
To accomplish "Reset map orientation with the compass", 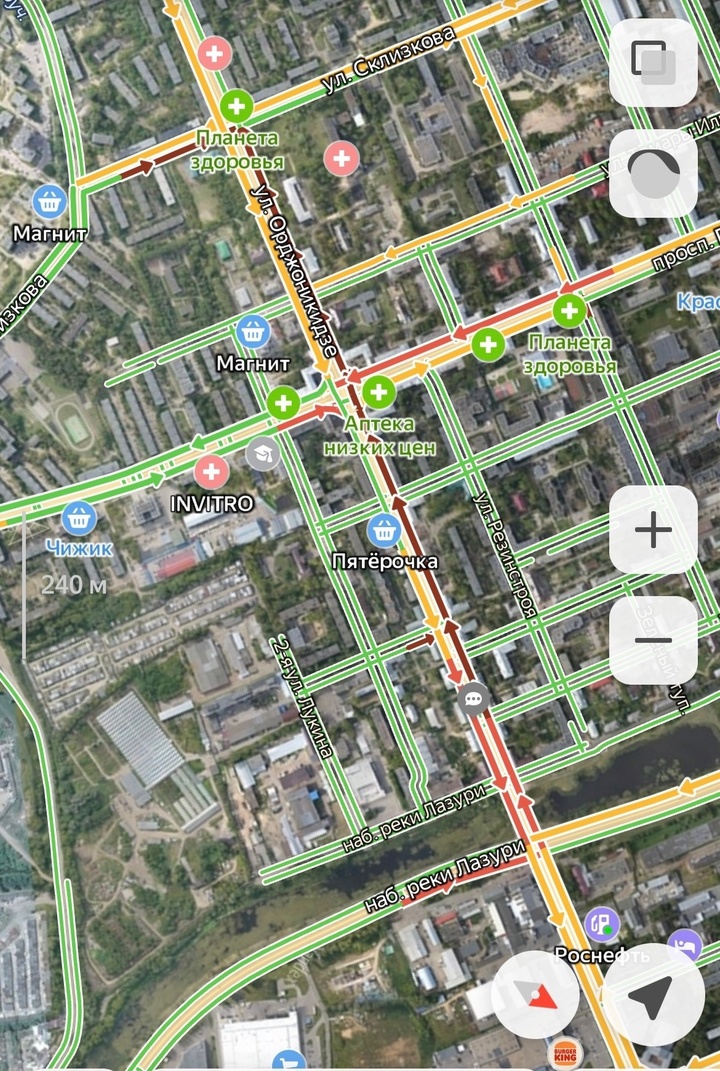I will point(535,994).
